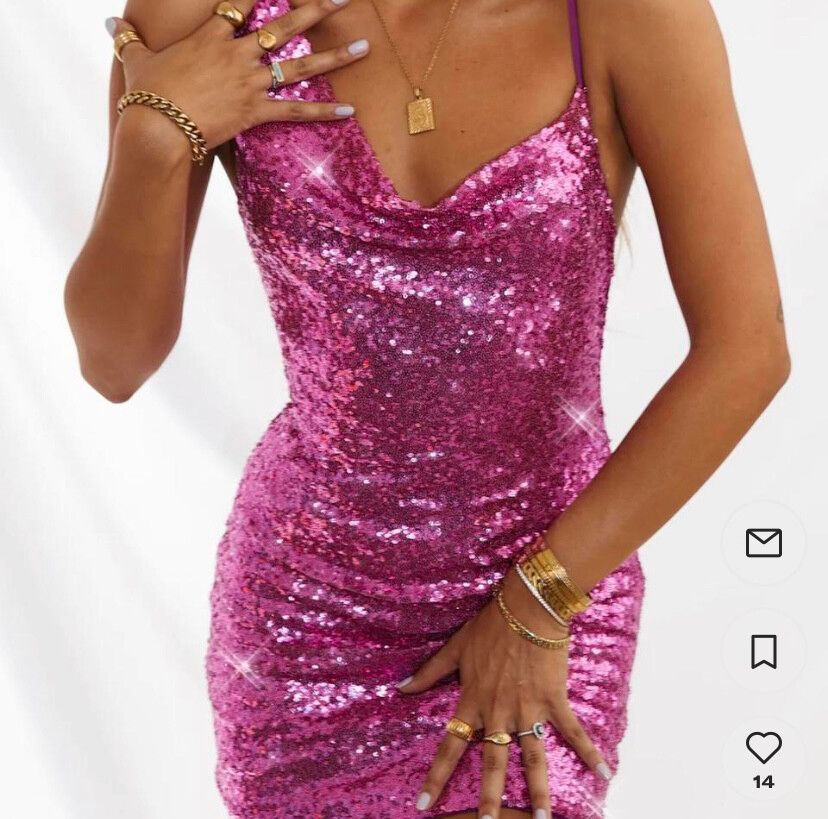This screenshot has height=819, width=828.
Task: Like this dress with the heart icon
Action: coord(763,747)
